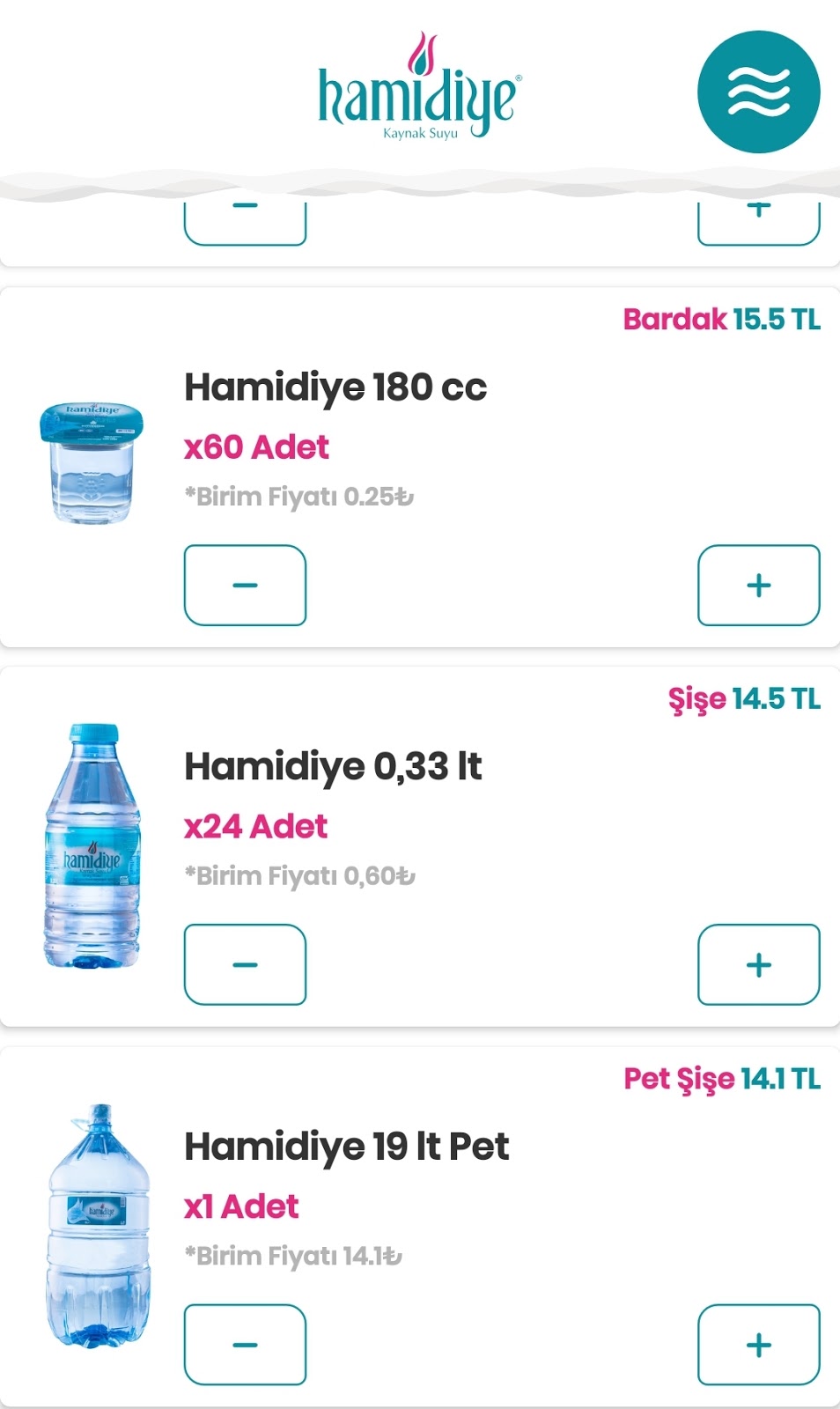
Task: Open the wave menu button
Action: pyautogui.click(x=758, y=92)
